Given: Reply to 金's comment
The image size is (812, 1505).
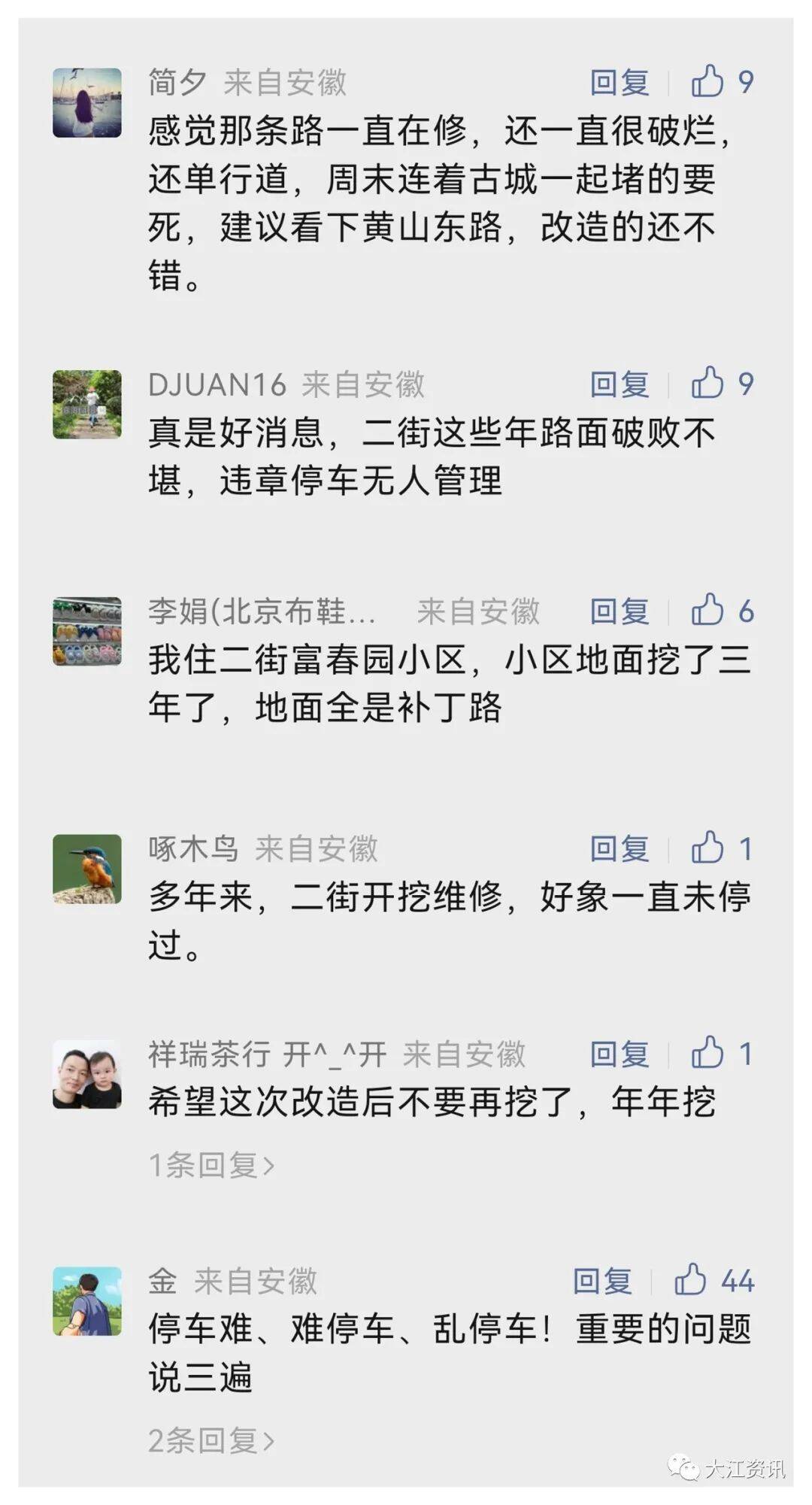Looking at the screenshot, I should coord(602,1282).
